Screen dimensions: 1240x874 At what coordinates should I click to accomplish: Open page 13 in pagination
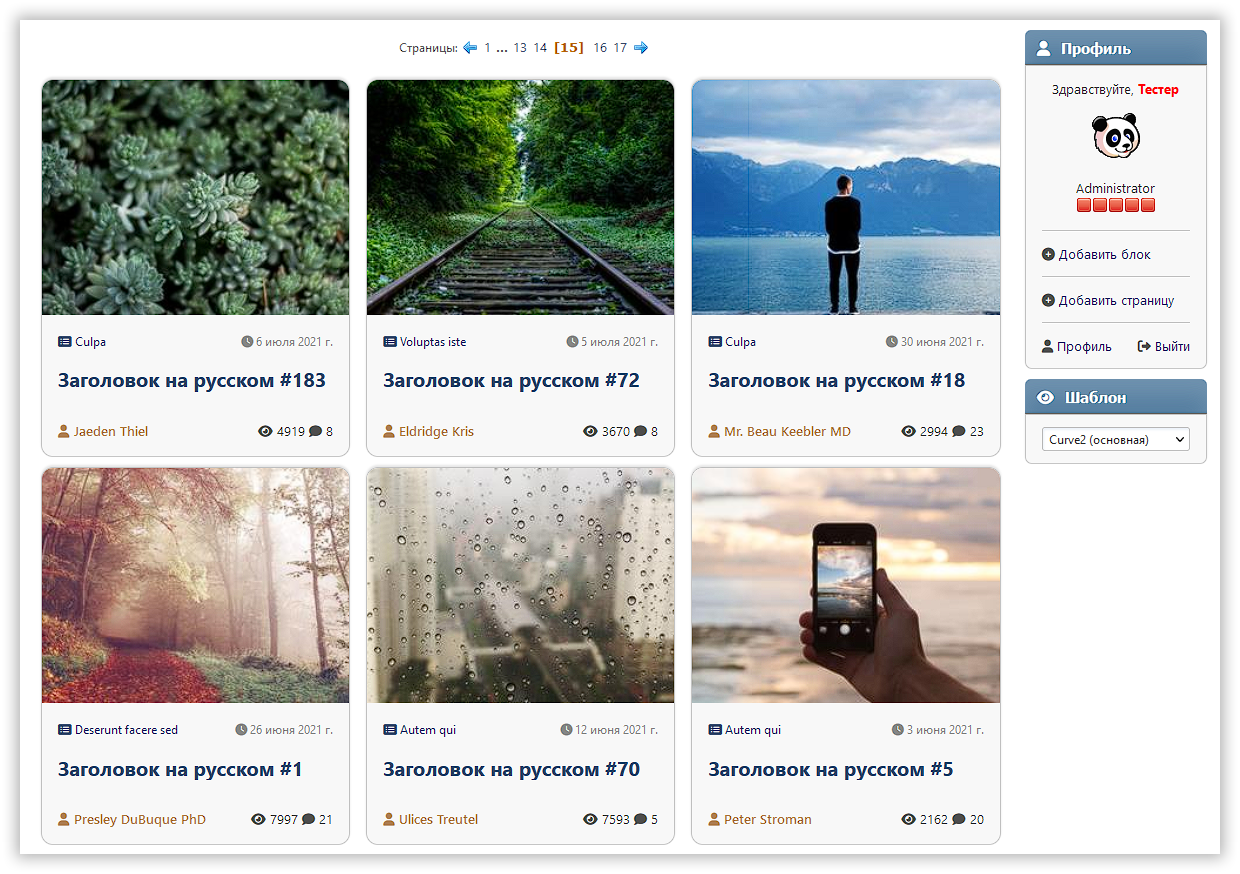(x=520, y=47)
